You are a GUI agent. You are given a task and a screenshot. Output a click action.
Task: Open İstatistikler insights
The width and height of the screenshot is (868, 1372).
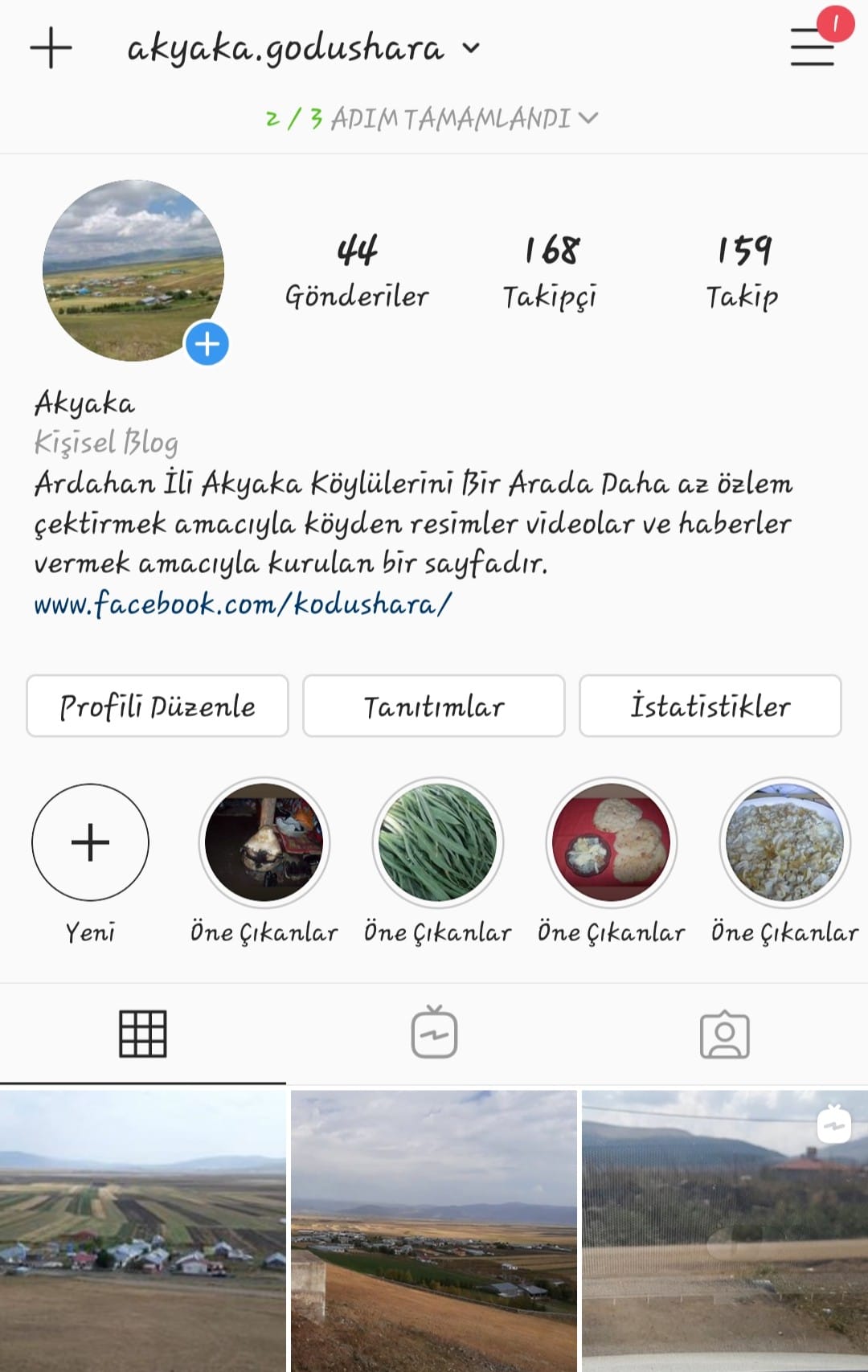[x=710, y=706]
